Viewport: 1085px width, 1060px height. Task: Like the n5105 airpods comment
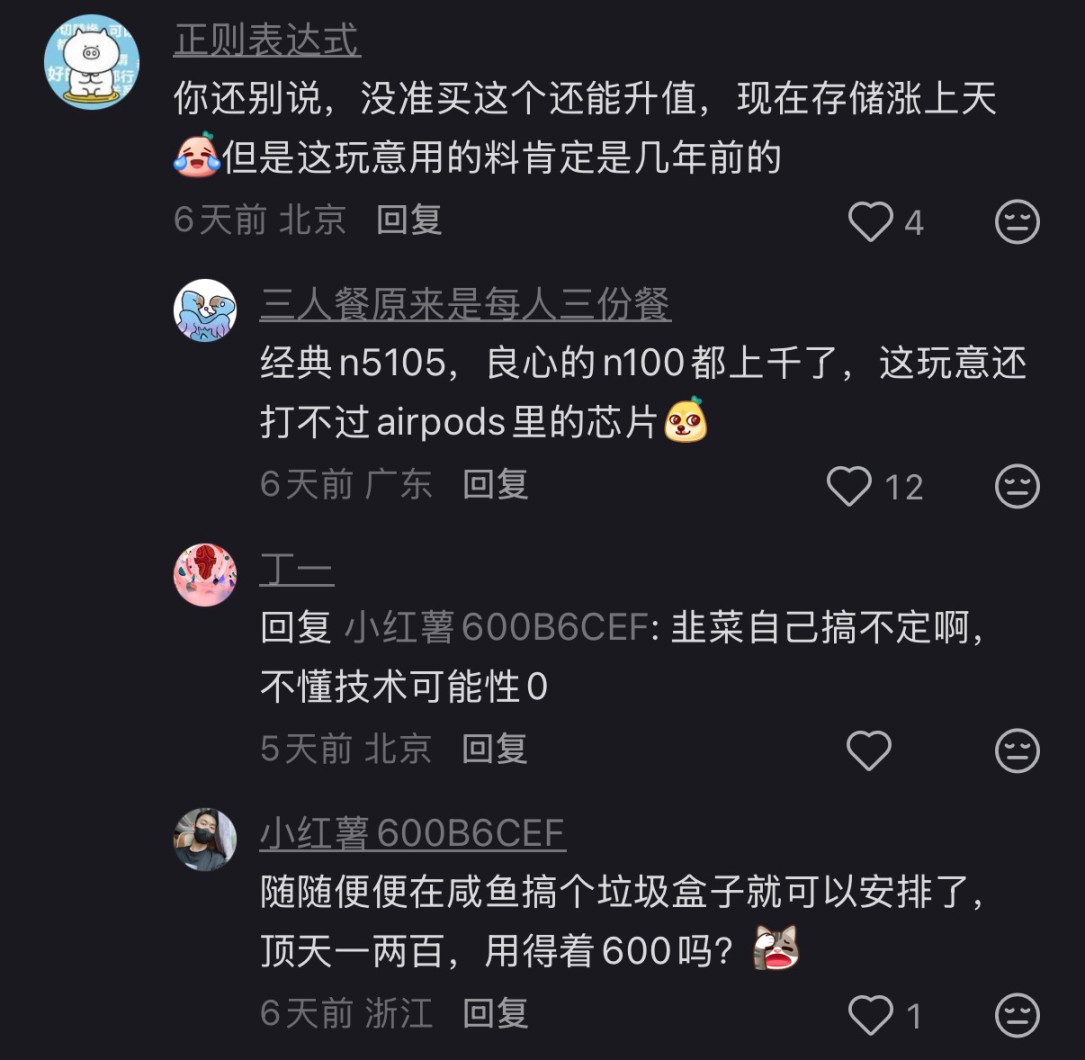(850, 487)
